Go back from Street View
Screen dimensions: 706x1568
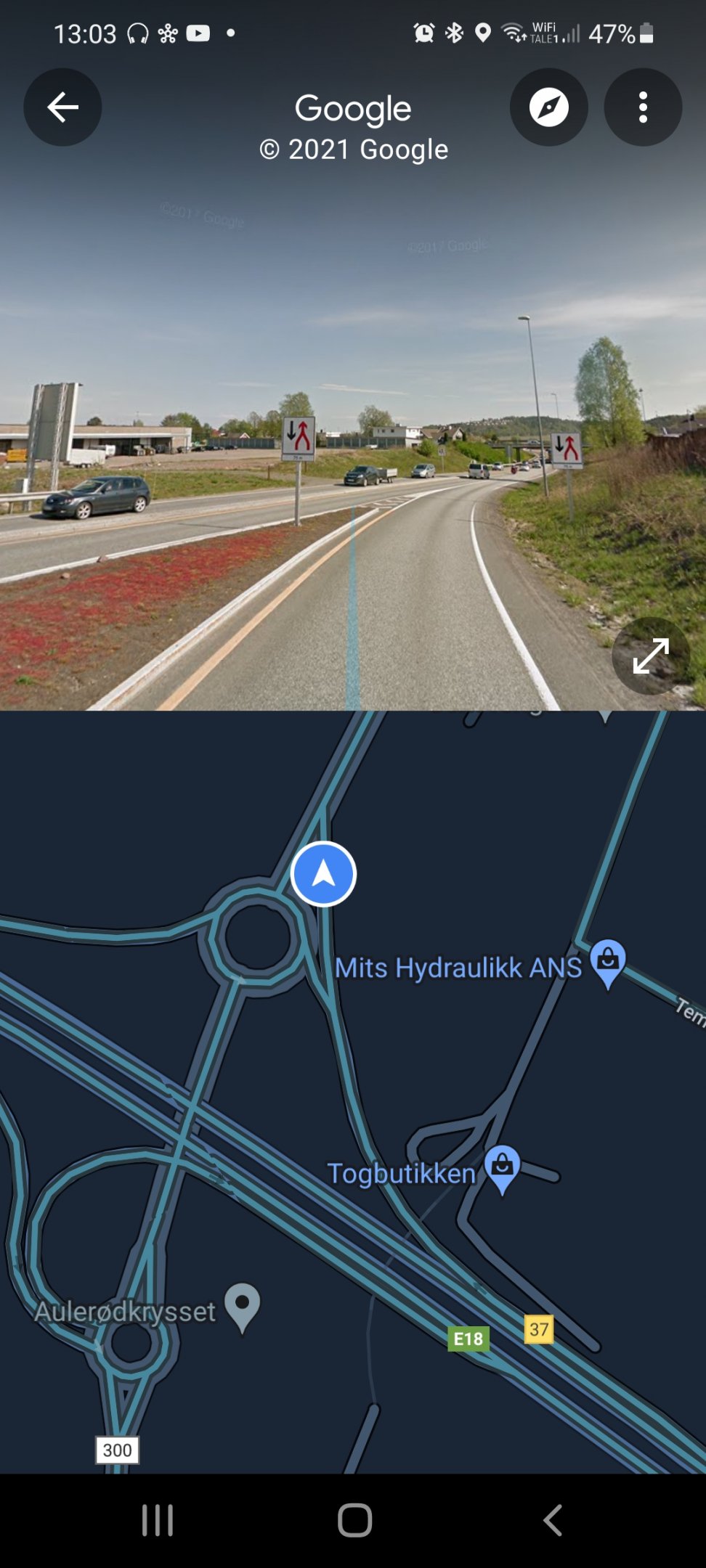(x=62, y=107)
